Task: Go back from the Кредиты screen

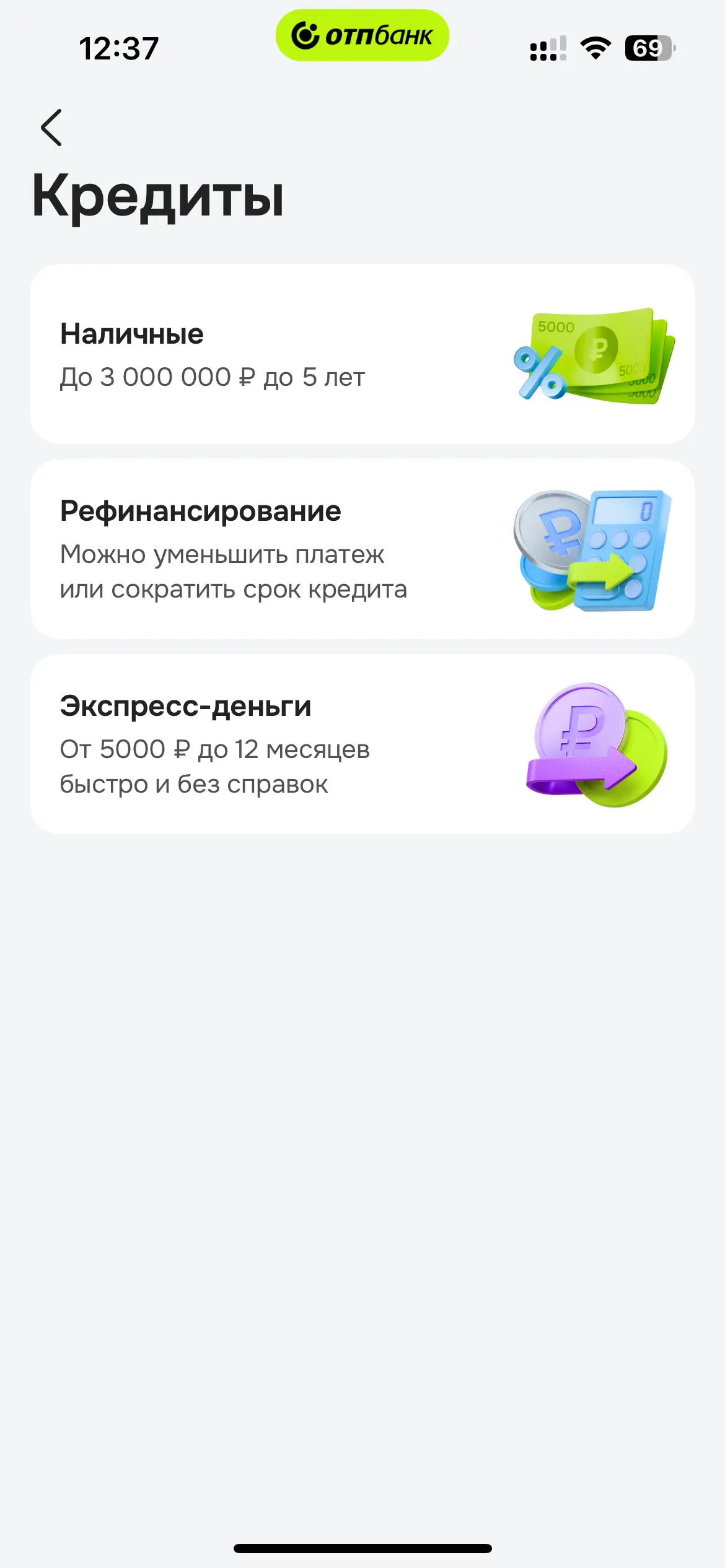Action: [x=51, y=128]
